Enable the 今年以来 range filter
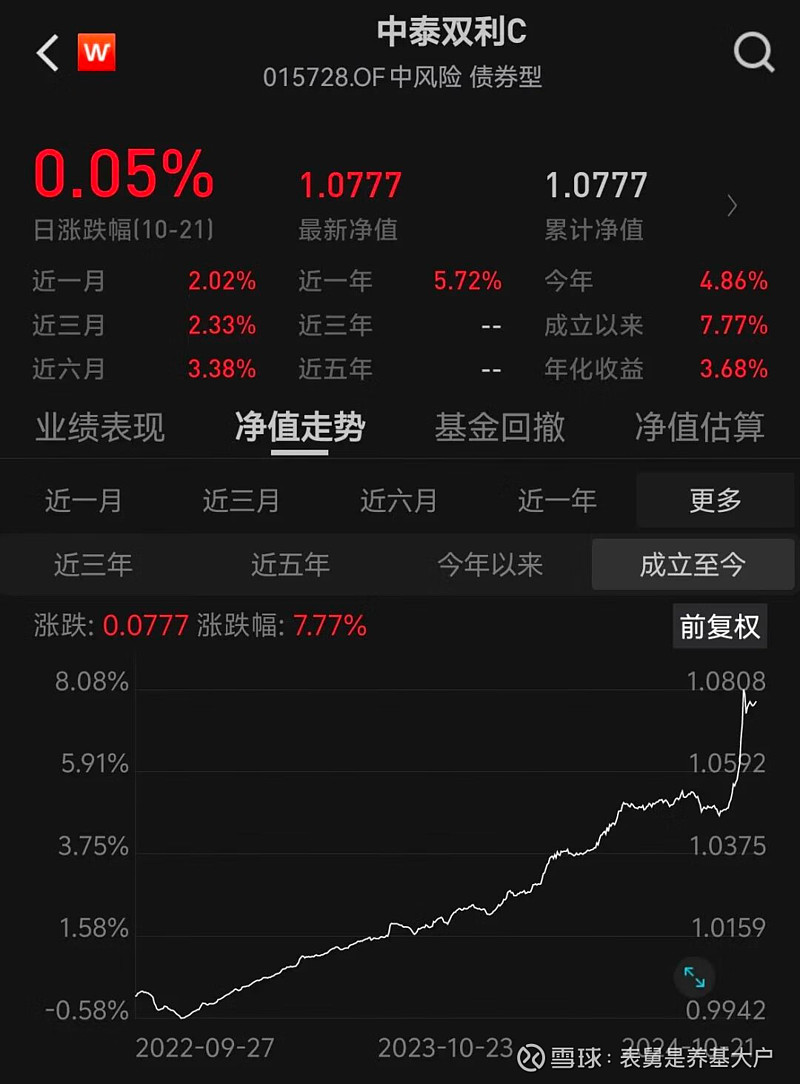Viewport: 800px width, 1084px height. point(491,564)
